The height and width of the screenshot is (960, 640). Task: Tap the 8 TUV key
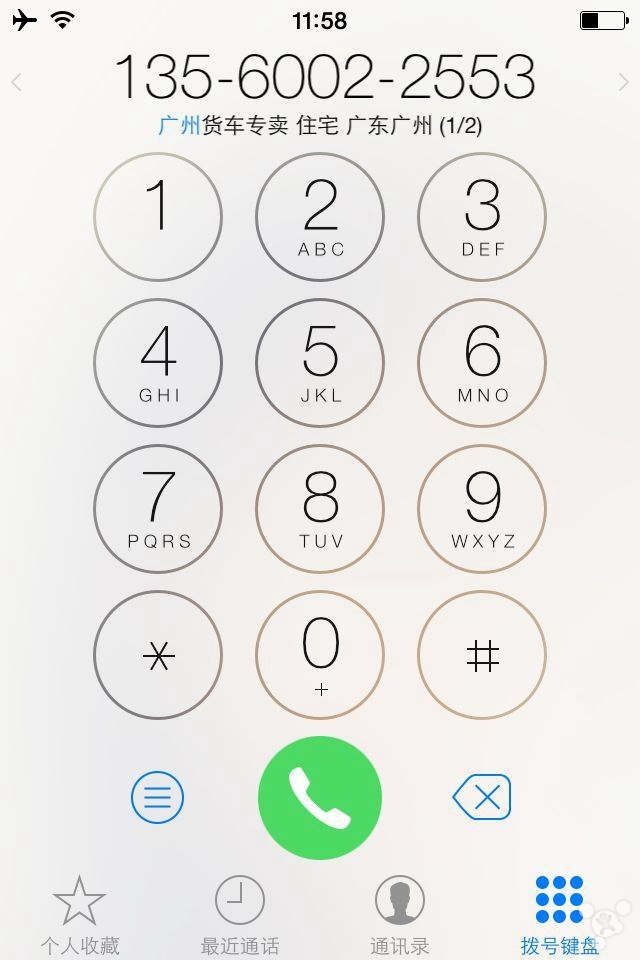tap(320, 509)
